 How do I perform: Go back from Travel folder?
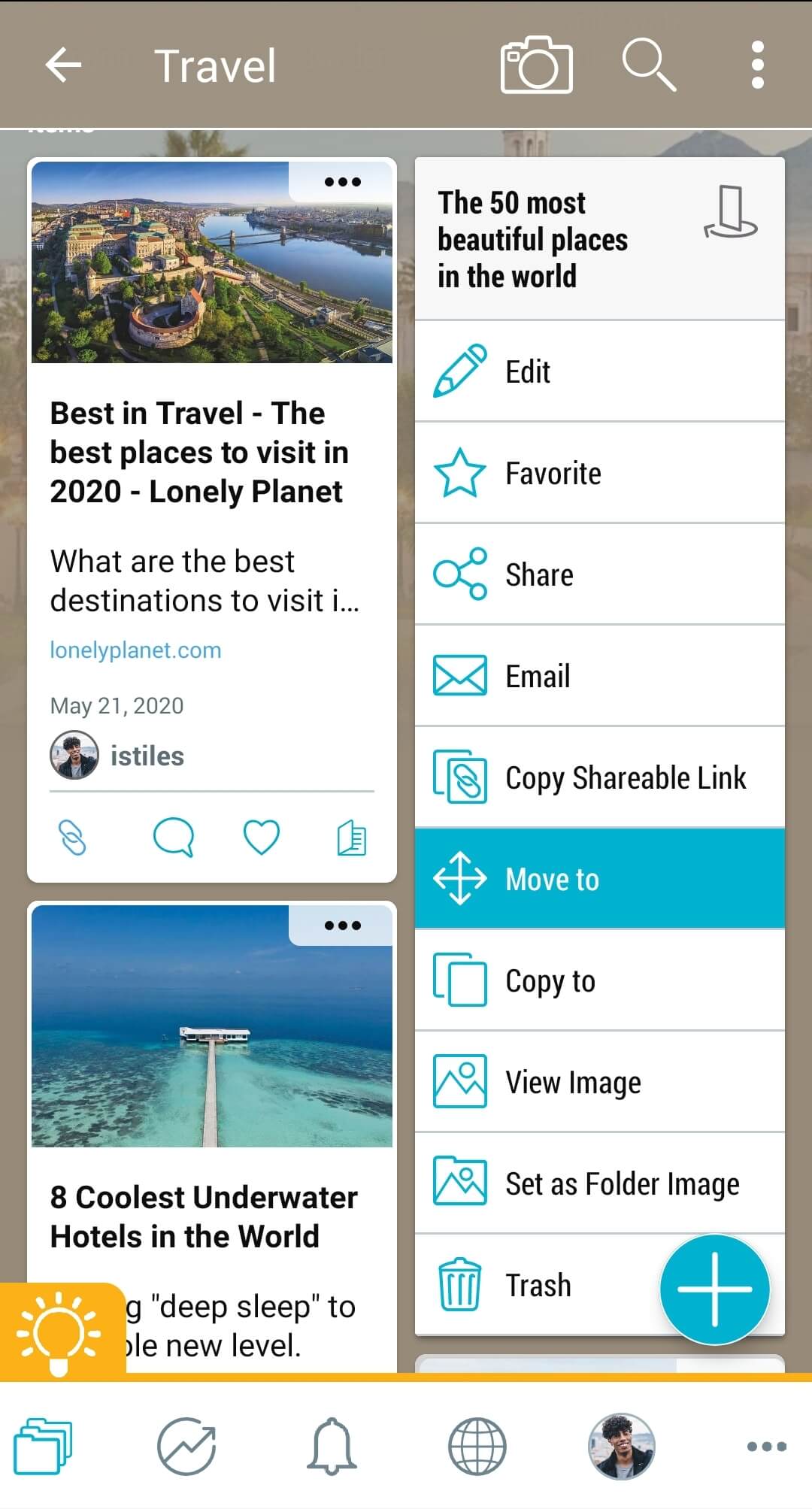click(63, 65)
